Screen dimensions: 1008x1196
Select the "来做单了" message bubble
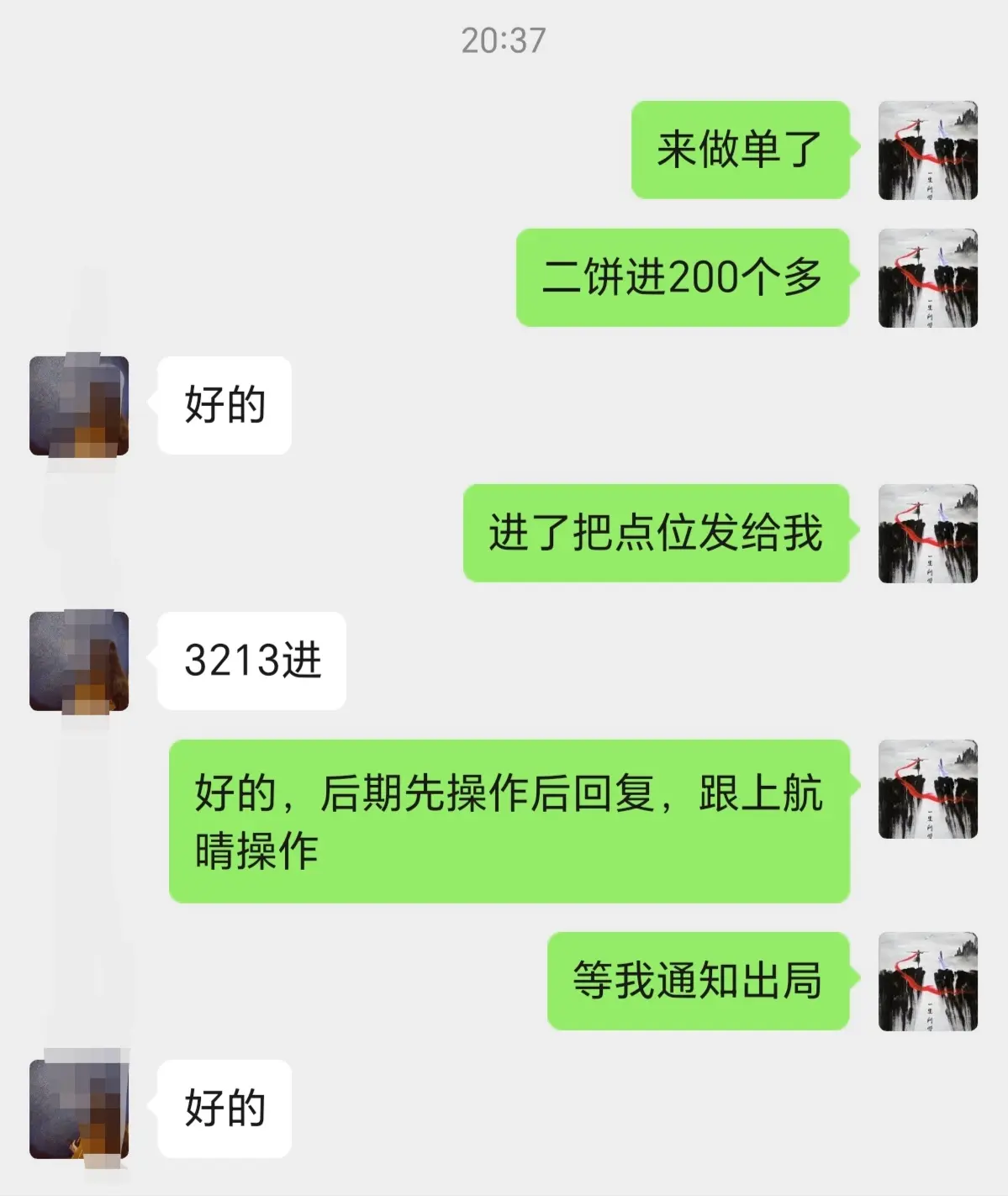click(740, 149)
